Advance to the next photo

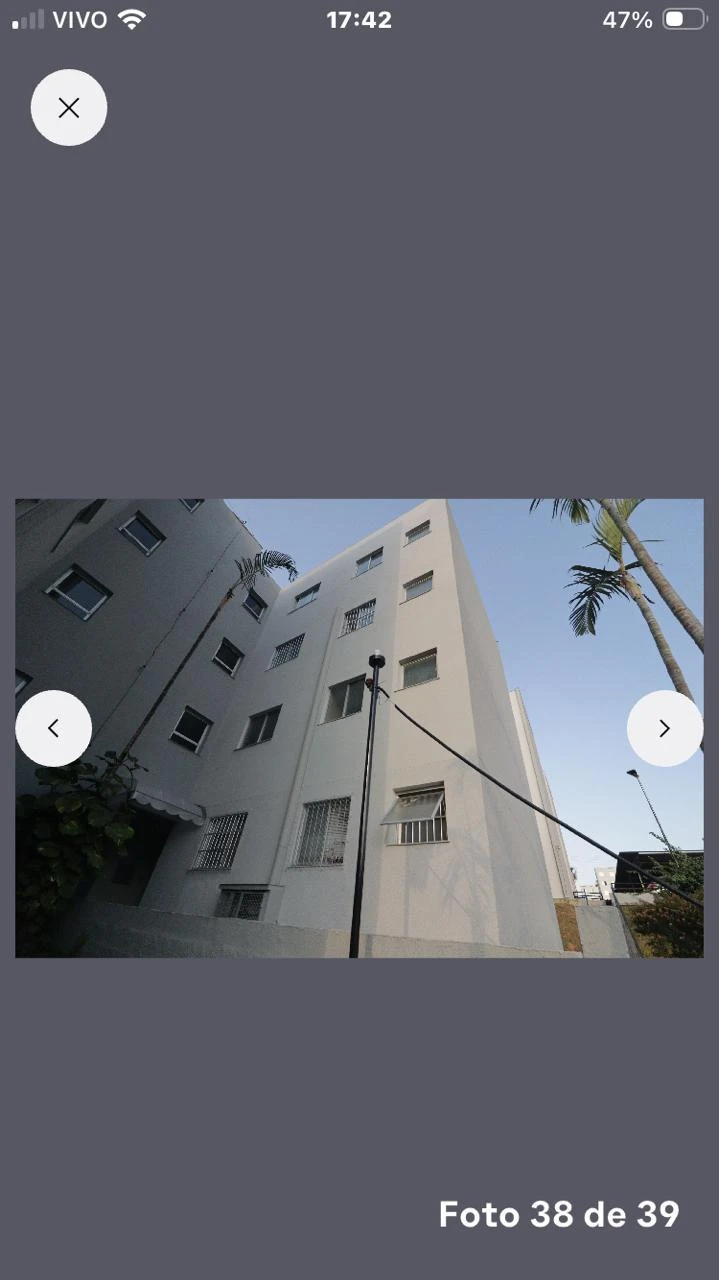coord(664,729)
